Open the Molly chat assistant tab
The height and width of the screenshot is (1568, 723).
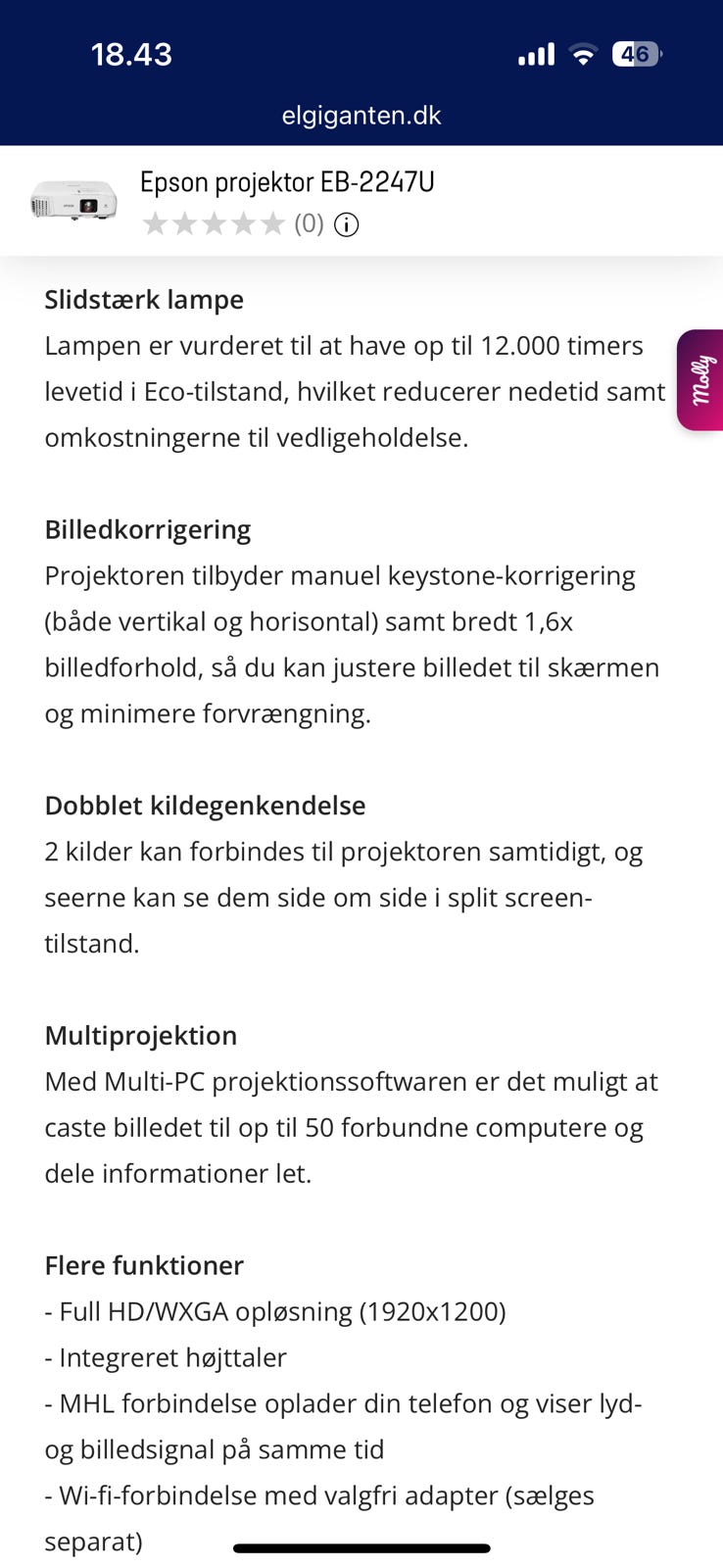[698, 378]
